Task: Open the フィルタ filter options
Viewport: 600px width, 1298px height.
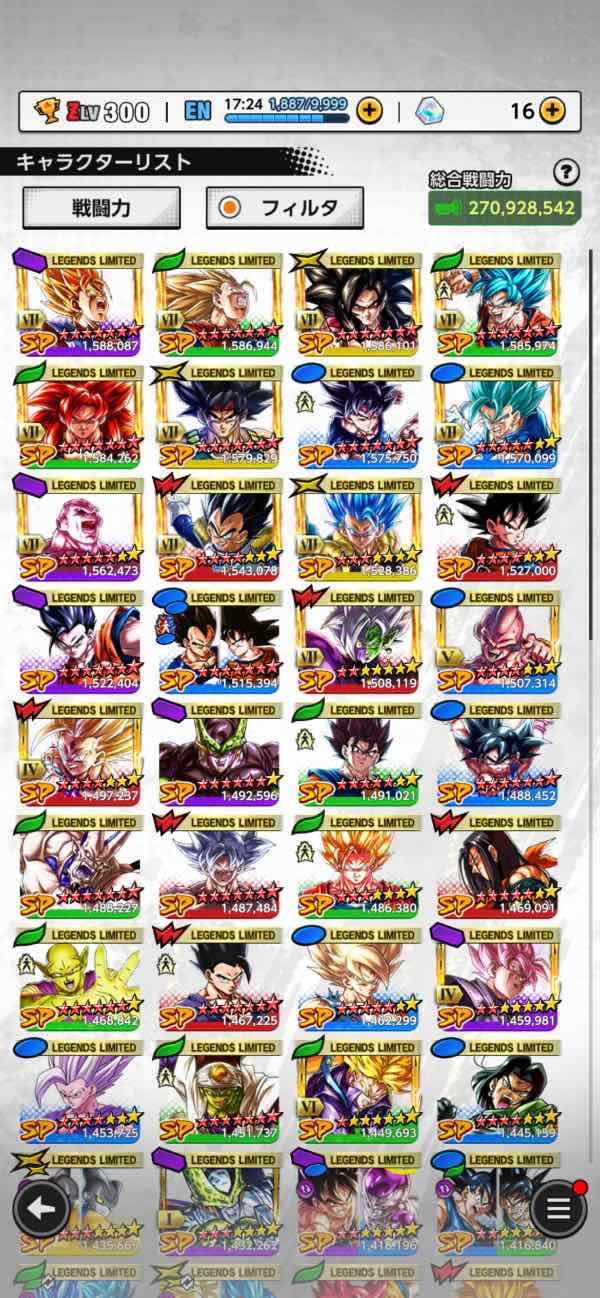Action: [x=284, y=208]
